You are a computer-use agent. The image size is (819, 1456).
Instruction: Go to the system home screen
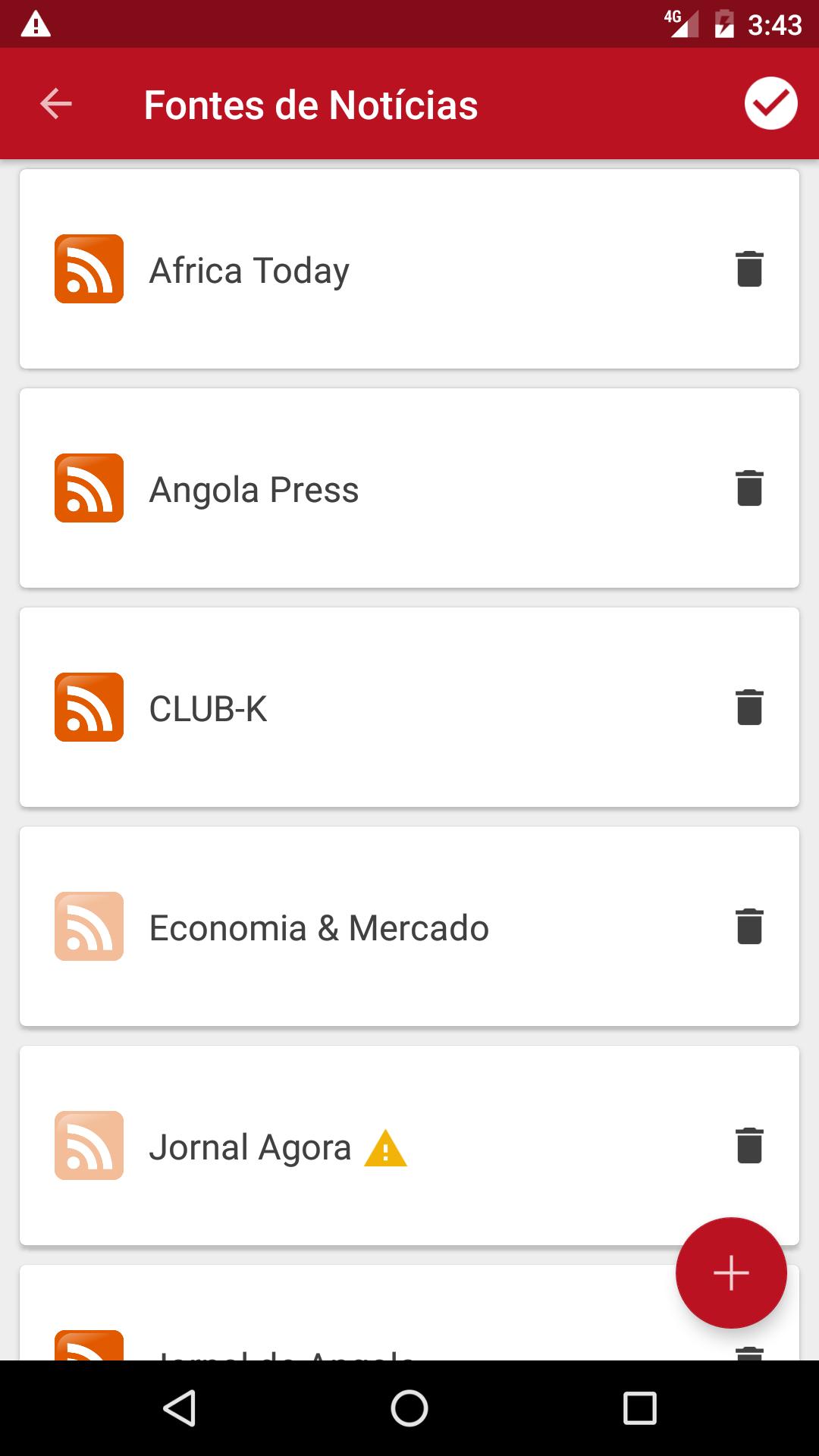point(409,1408)
